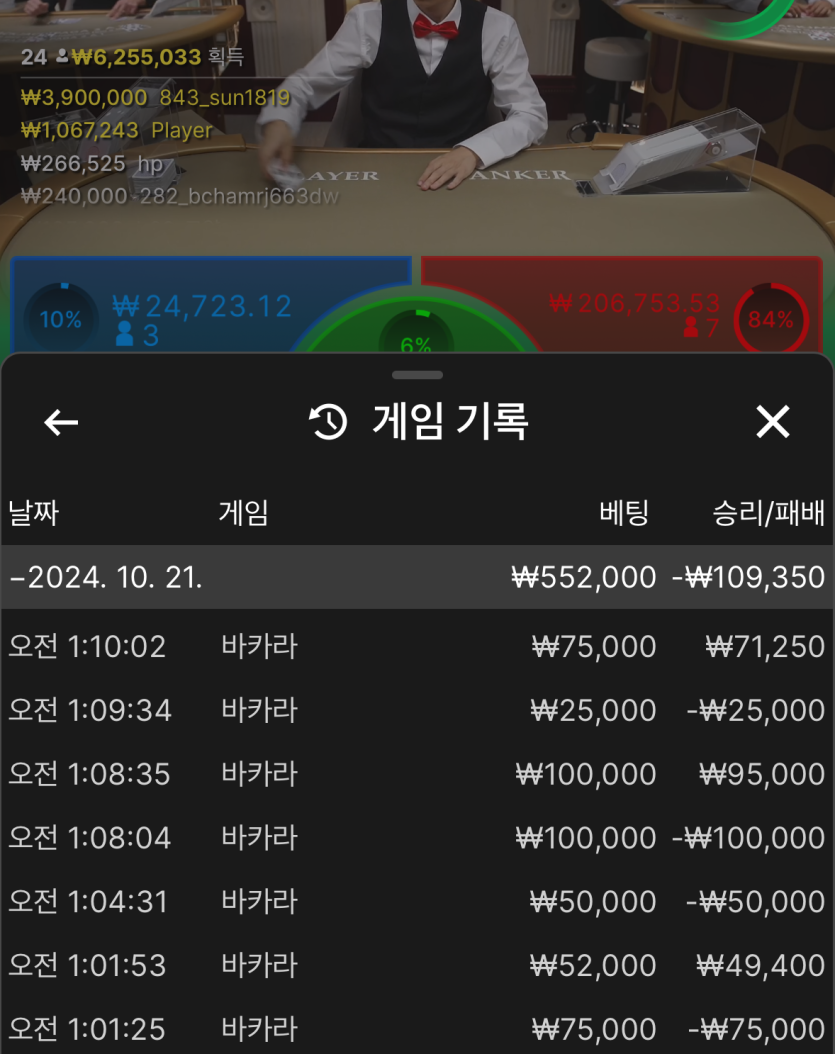Open the 1:09:34 baccarat round details

coord(417,710)
